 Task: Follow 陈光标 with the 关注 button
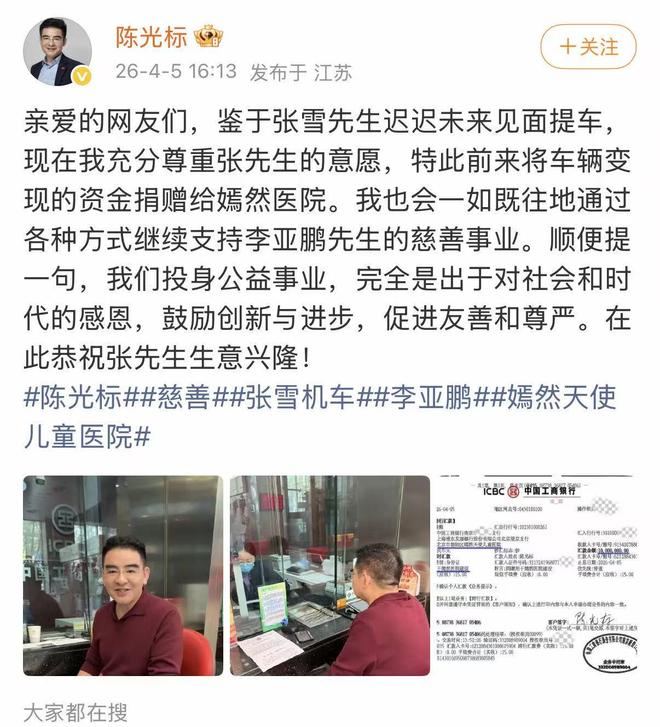coord(588,47)
